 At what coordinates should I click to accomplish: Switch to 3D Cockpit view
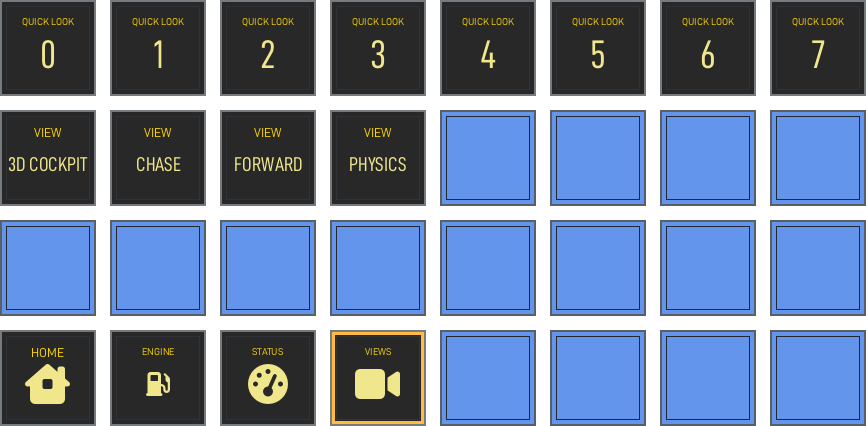point(48,158)
